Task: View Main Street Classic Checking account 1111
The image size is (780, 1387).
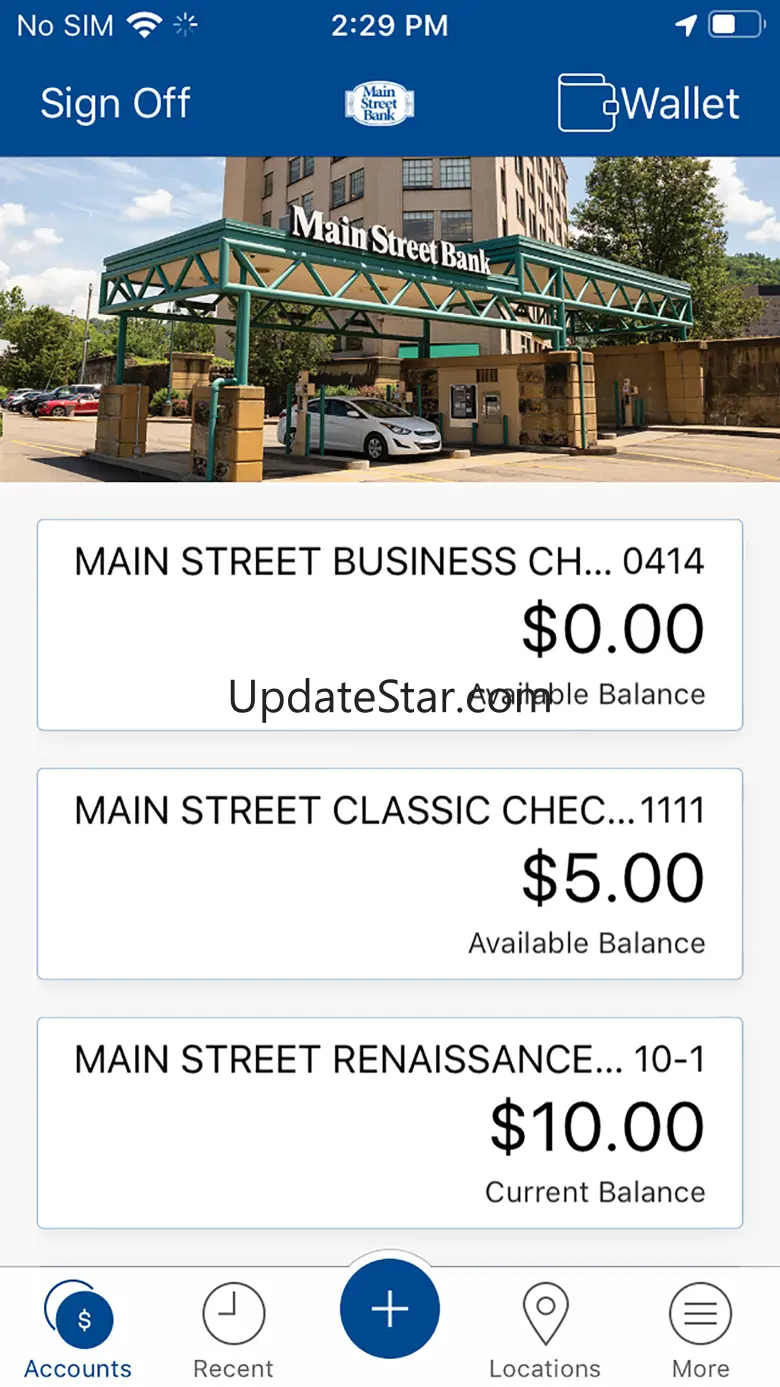Action: [390, 873]
